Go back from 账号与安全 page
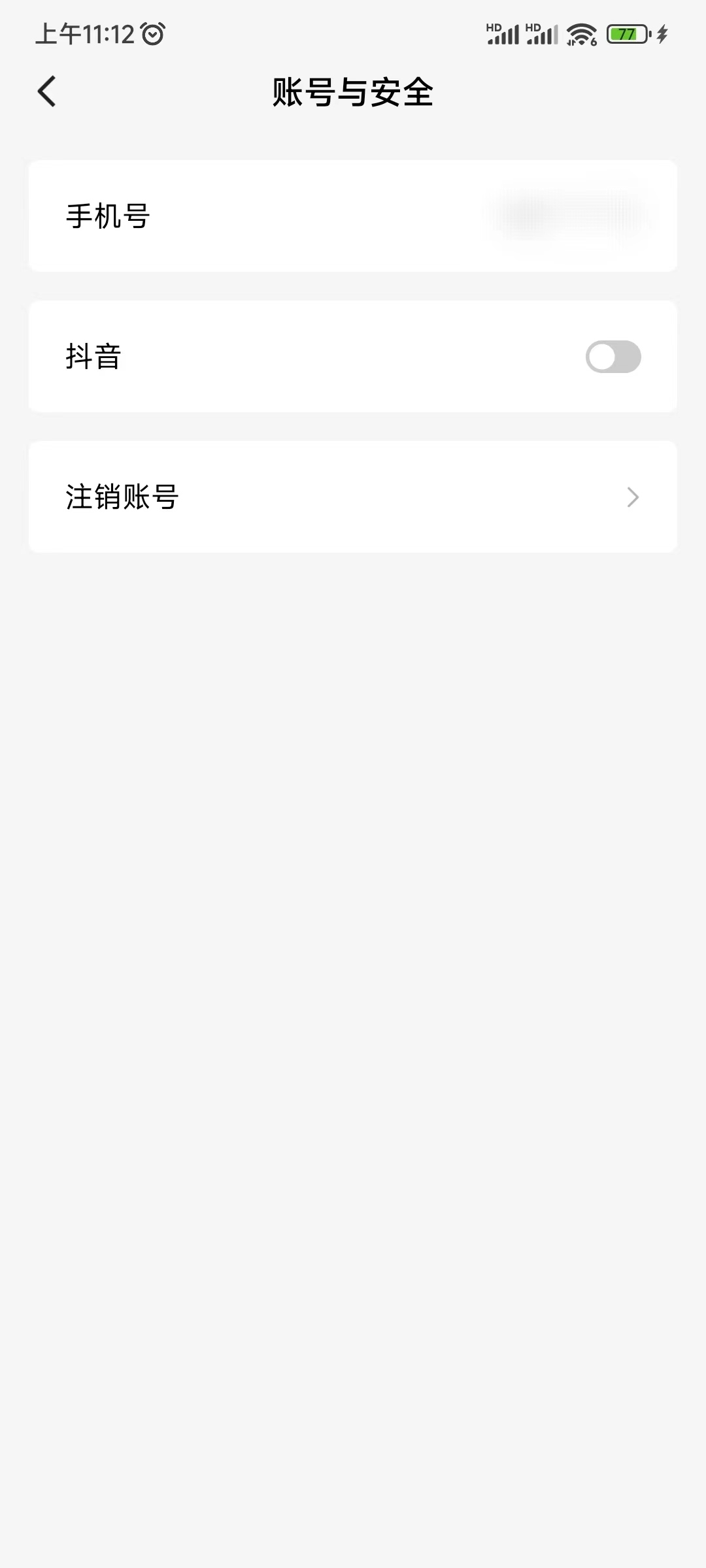This screenshot has height=1568, width=706. click(47, 91)
